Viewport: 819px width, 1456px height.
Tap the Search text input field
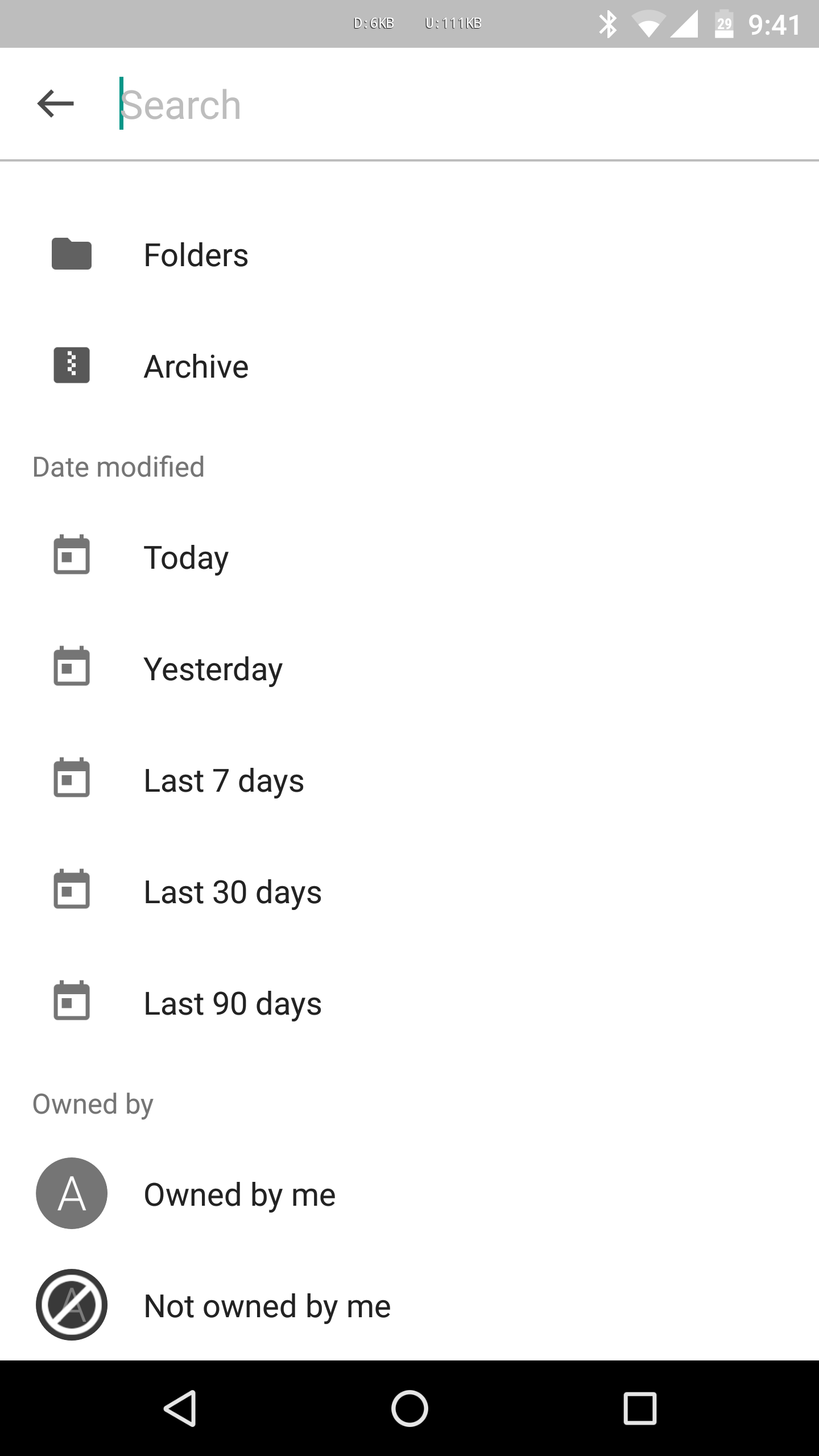(398, 103)
